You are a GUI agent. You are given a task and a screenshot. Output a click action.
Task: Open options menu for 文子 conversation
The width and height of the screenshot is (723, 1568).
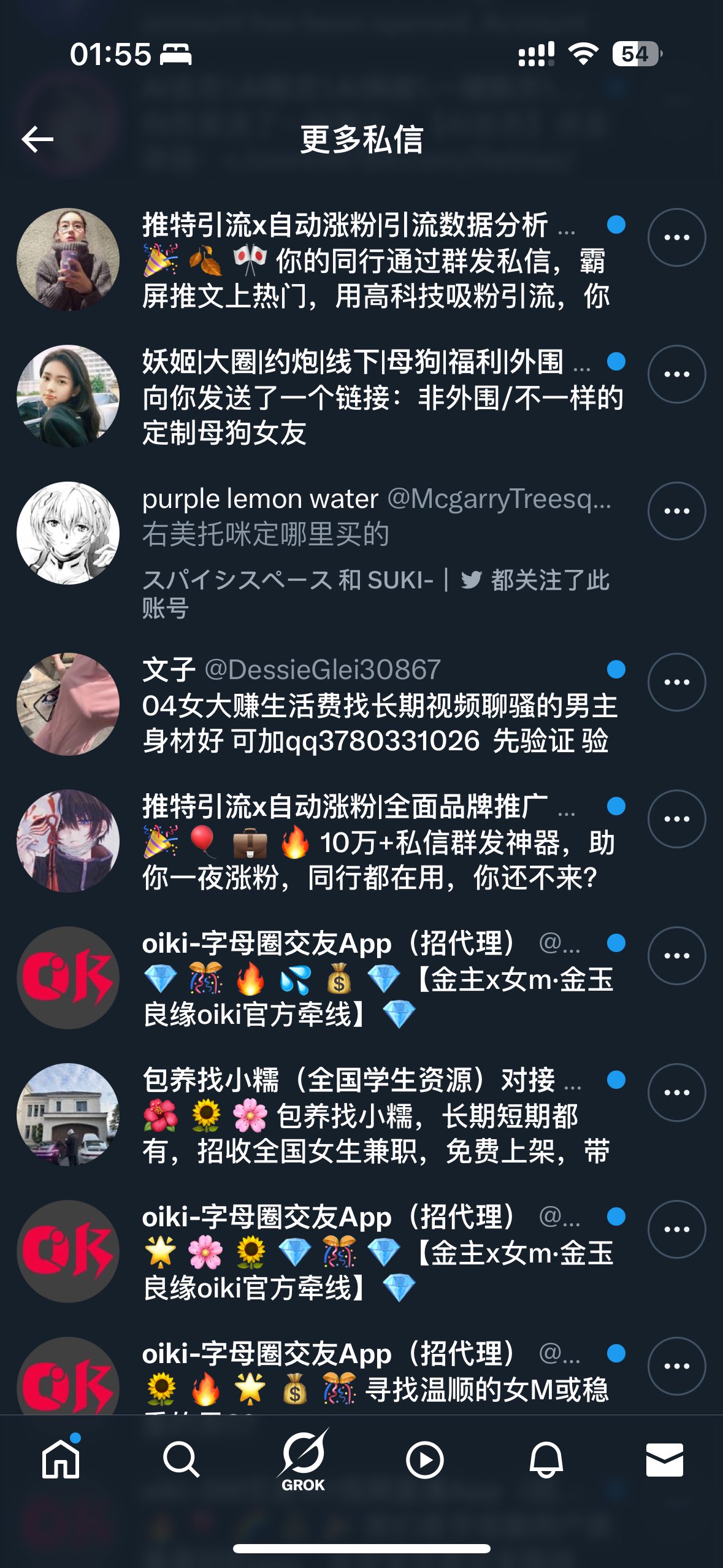(x=676, y=681)
